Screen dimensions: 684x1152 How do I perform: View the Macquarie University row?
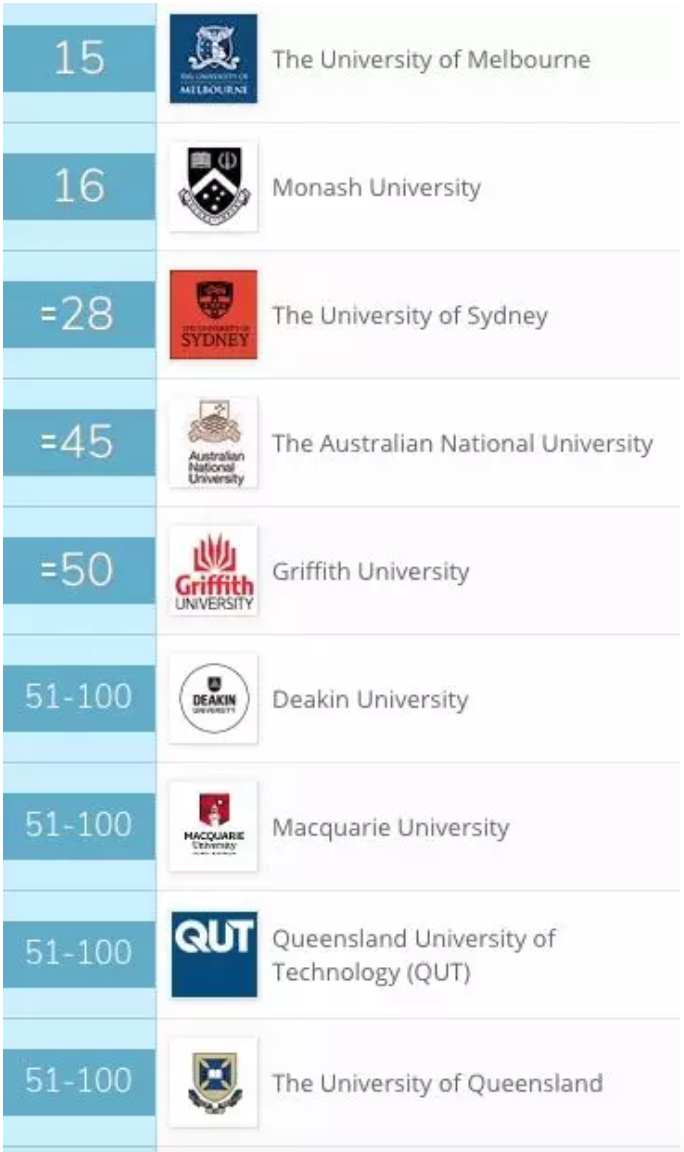coord(390,827)
